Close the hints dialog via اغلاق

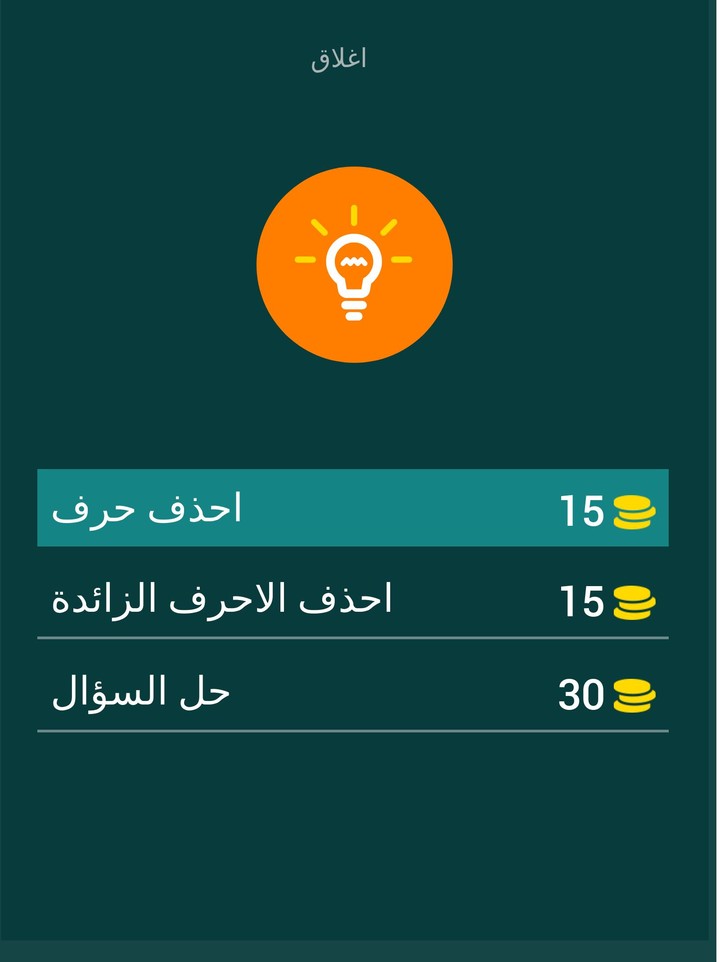(339, 59)
